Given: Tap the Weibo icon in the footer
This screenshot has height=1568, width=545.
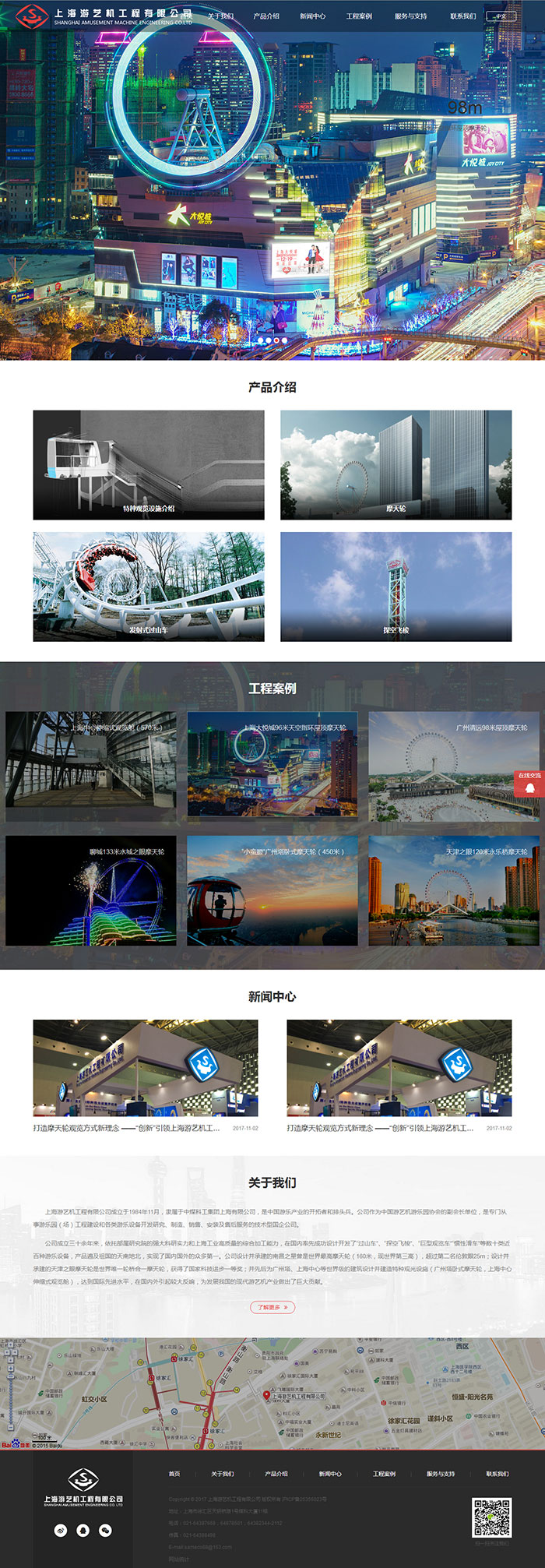Looking at the screenshot, I should [61, 1530].
